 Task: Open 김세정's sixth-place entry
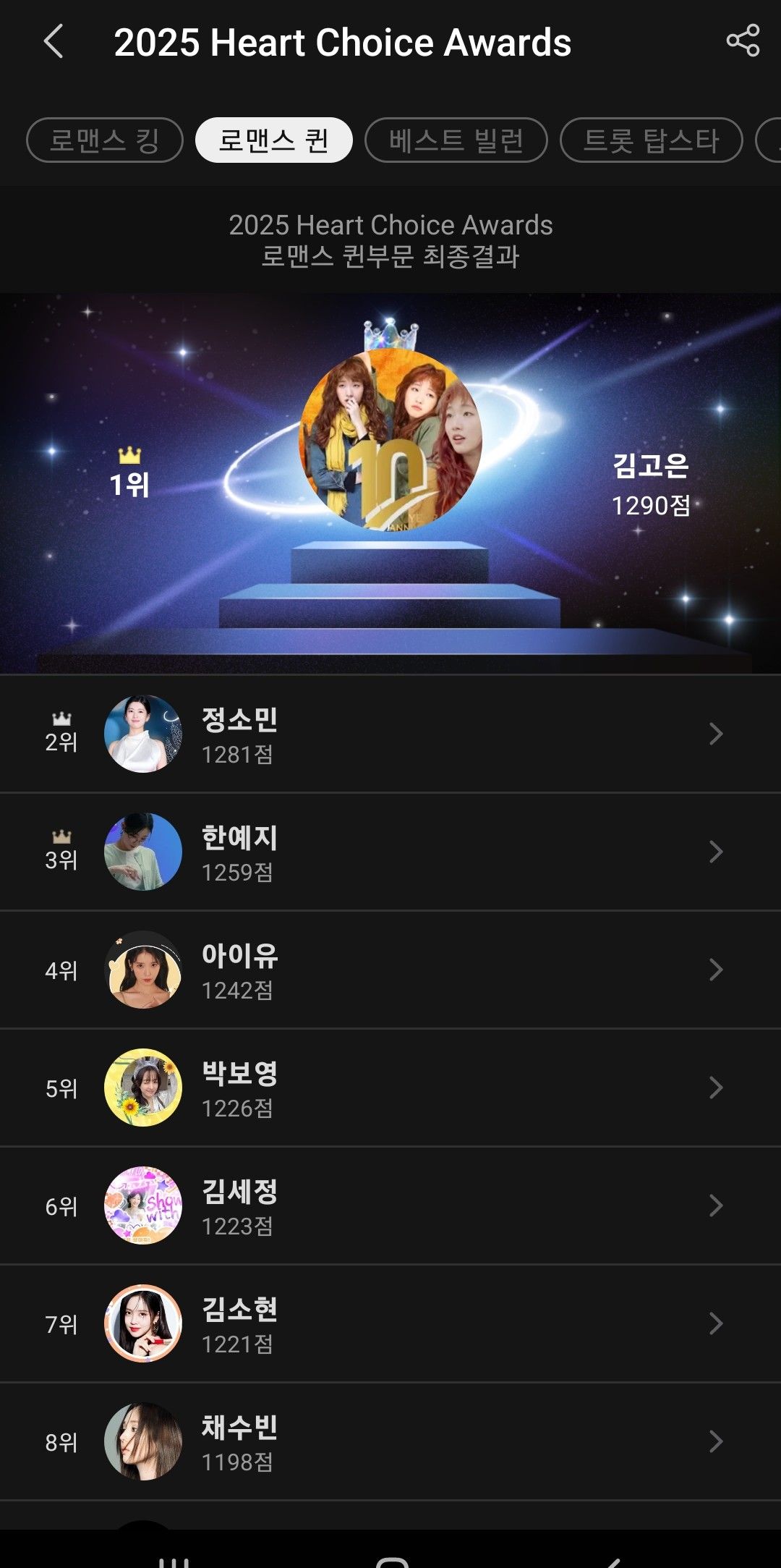[390, 1206]
